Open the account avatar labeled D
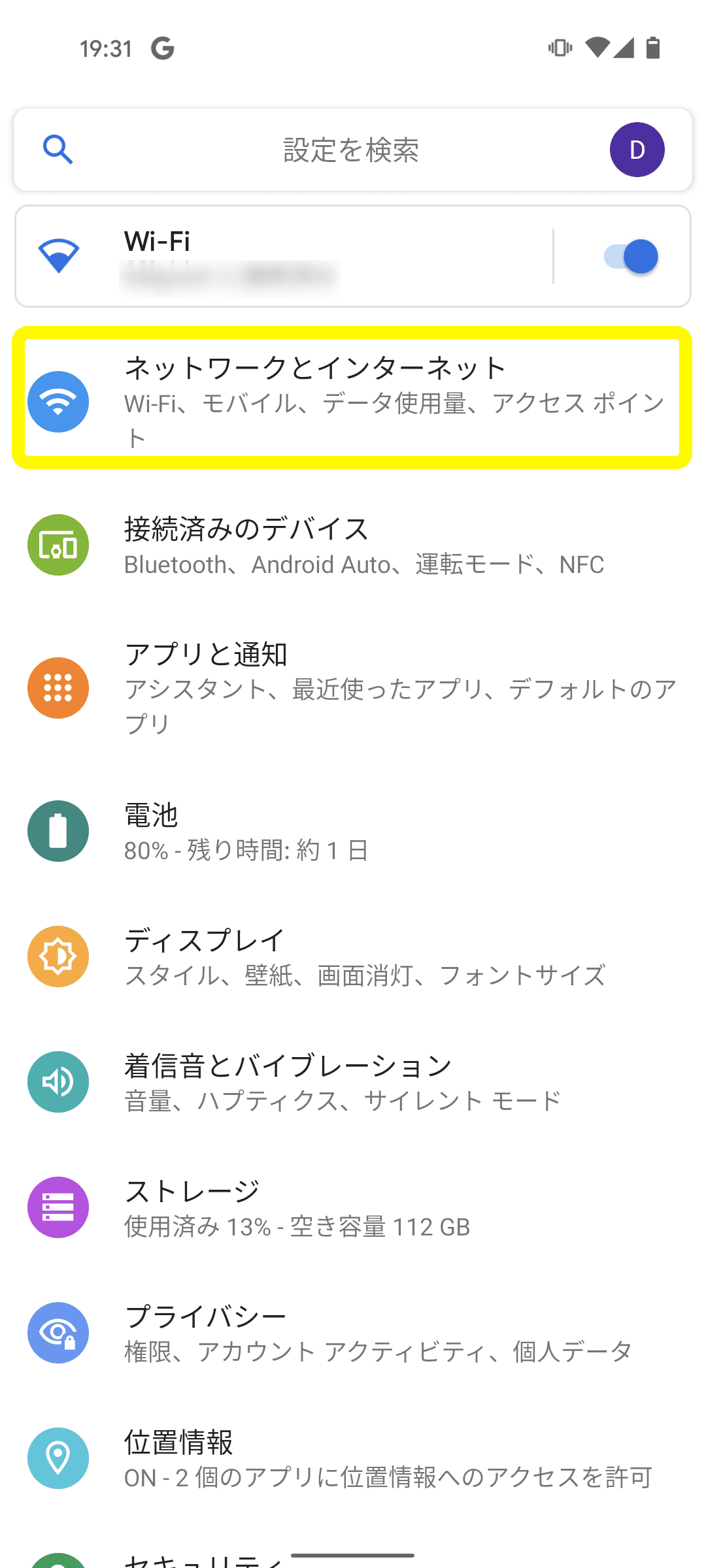This screenshot has height=1568, width=706. pos(637,150)
